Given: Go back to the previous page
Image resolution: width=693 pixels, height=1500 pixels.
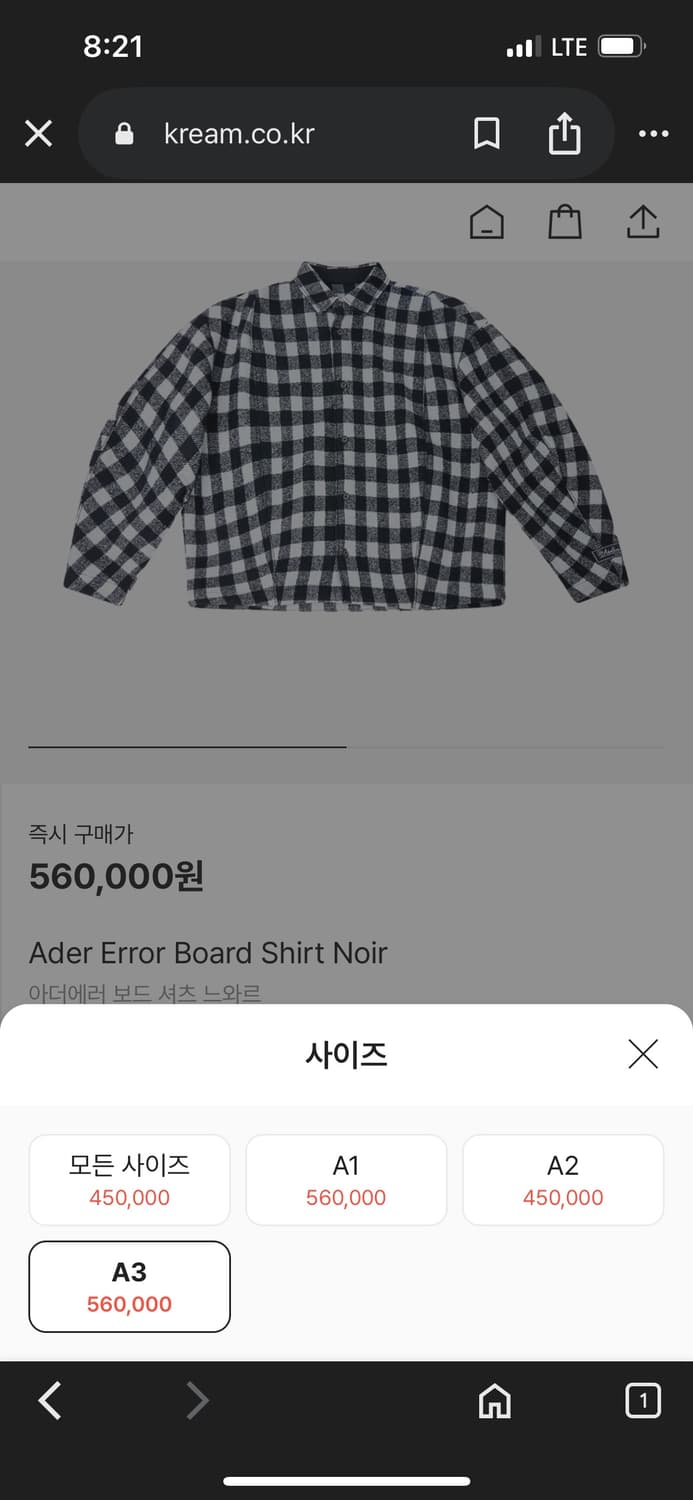Looking at the screenshot, I should 50,1401.
